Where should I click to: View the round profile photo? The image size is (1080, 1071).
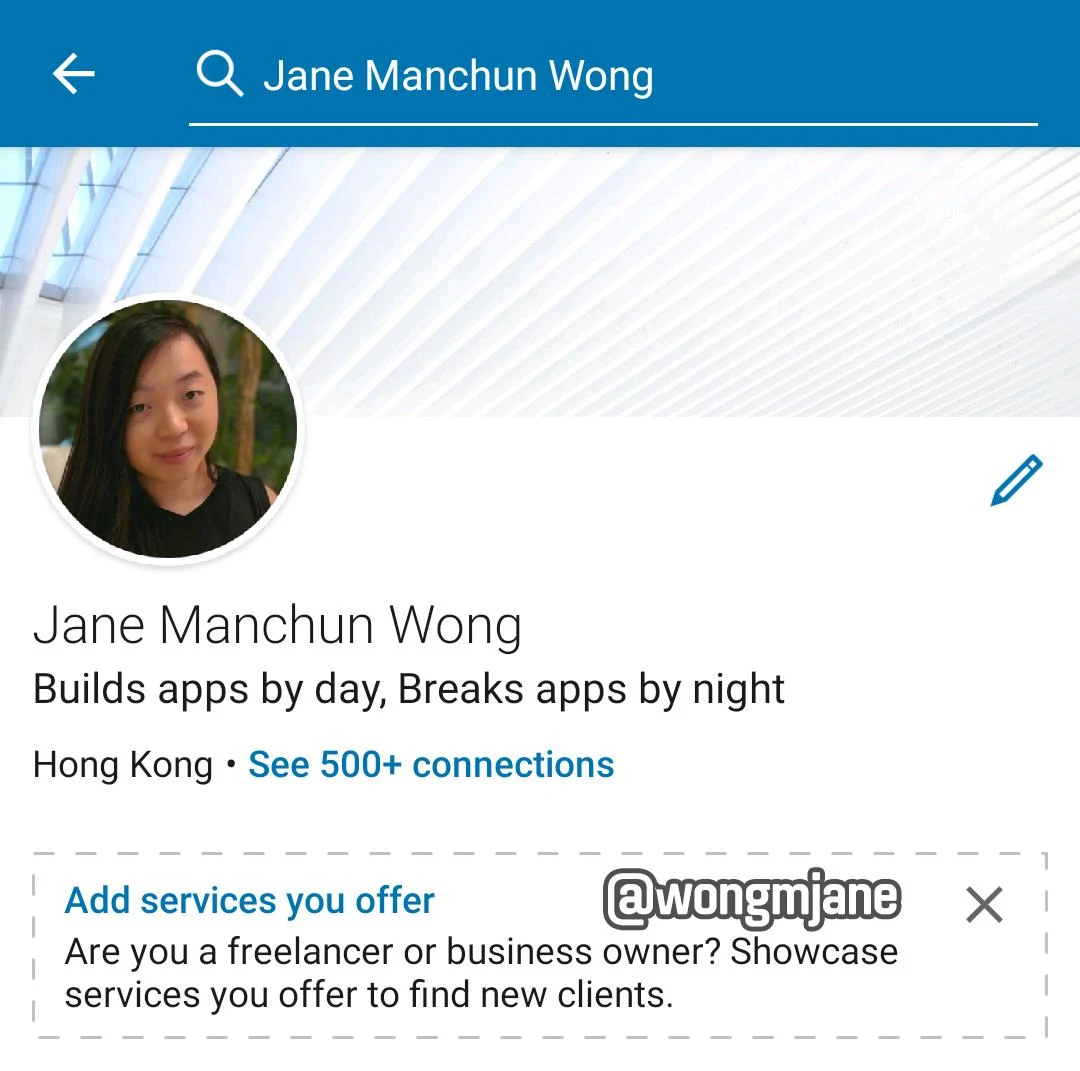coord(168,429)
